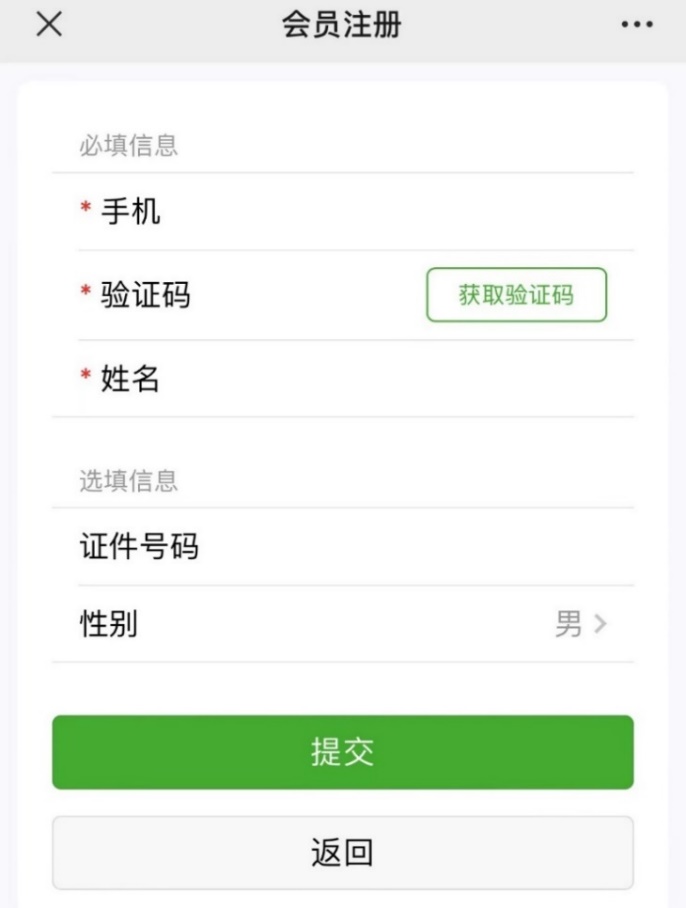
Task: Go back using the 返回 button
Action: coord(342,853)
